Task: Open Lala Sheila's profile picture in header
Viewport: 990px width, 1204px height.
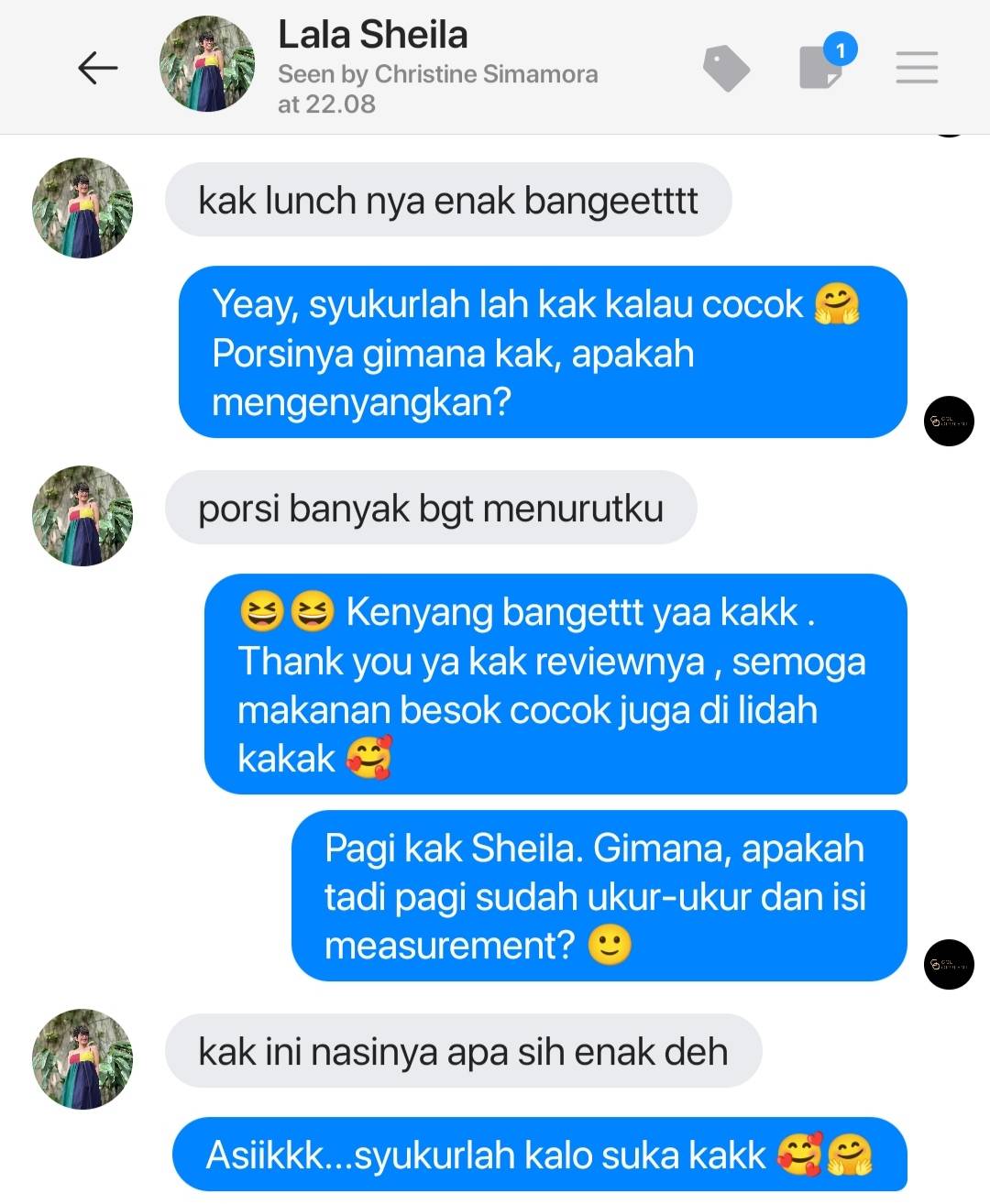Action: 206,66
